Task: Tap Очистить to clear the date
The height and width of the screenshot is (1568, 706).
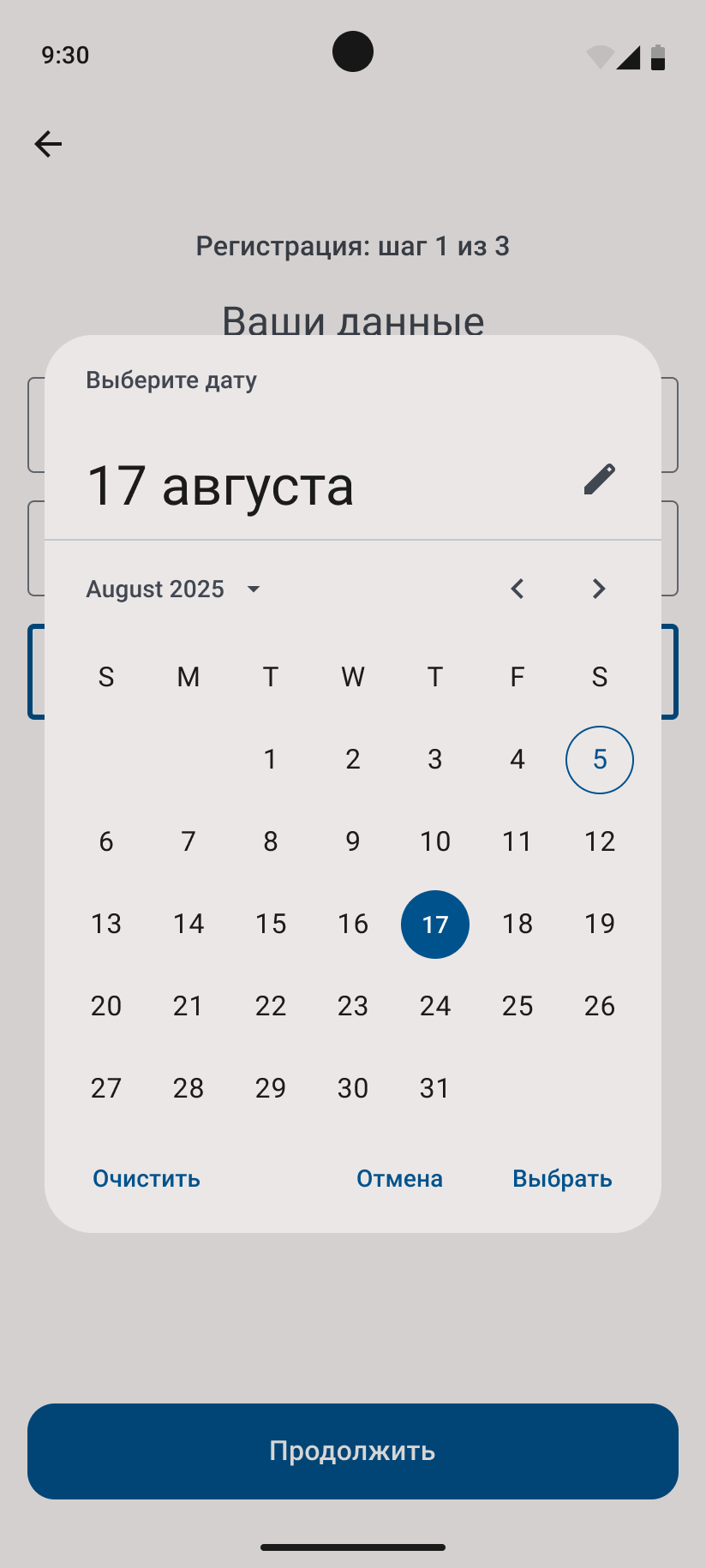Action: [x=147, y=1179]
